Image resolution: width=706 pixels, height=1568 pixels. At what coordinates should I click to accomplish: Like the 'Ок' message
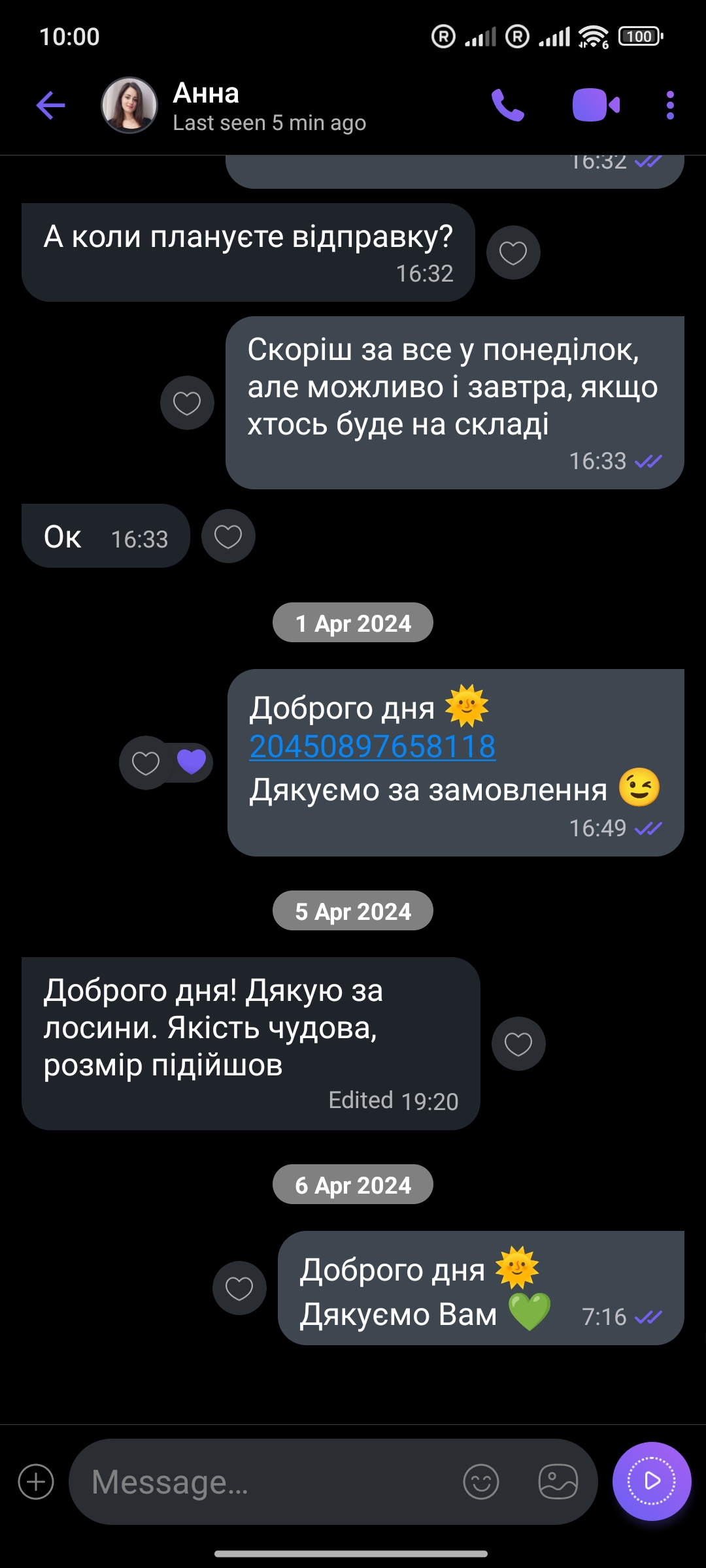228,536
